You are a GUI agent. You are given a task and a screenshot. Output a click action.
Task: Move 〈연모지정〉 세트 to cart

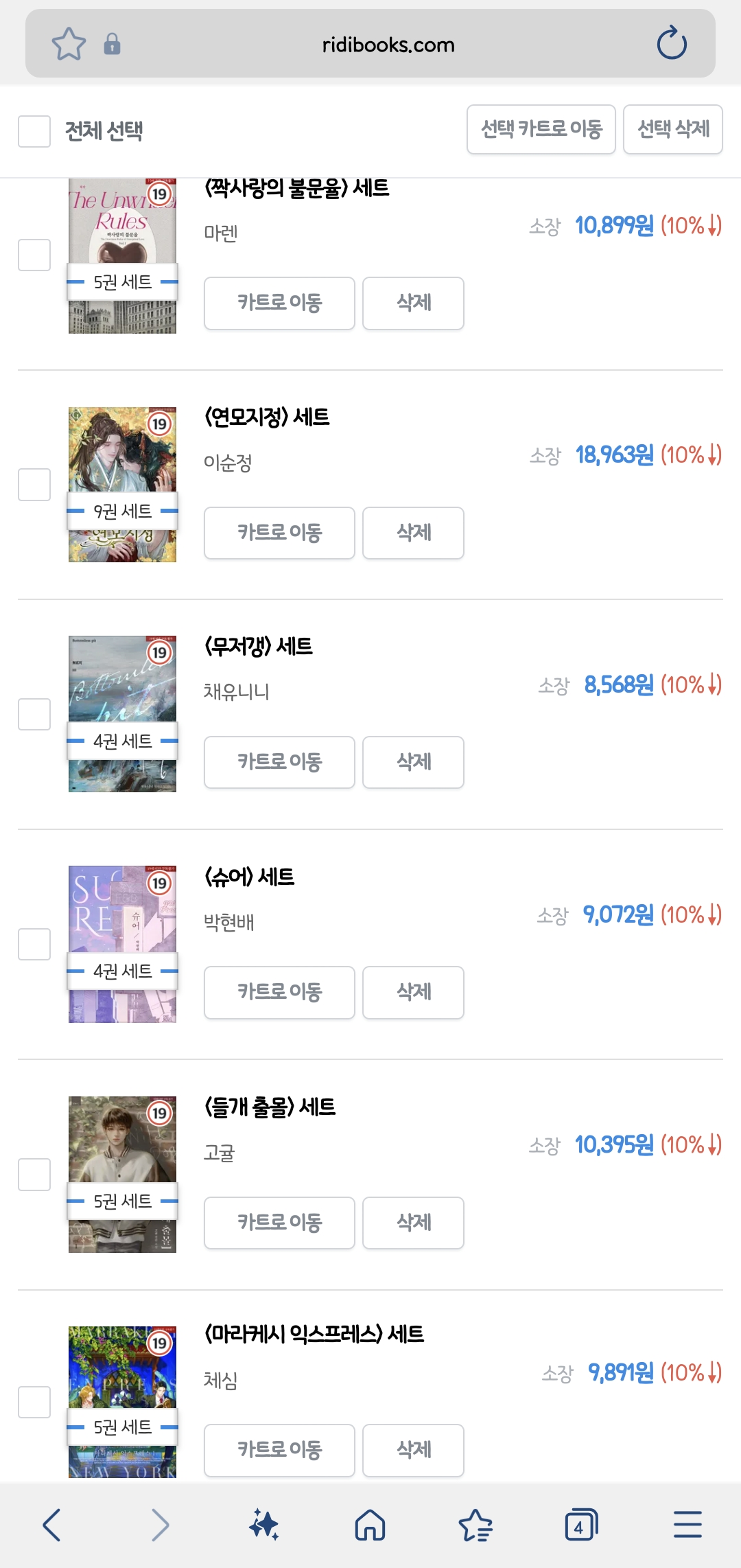[x=279, y=533]
